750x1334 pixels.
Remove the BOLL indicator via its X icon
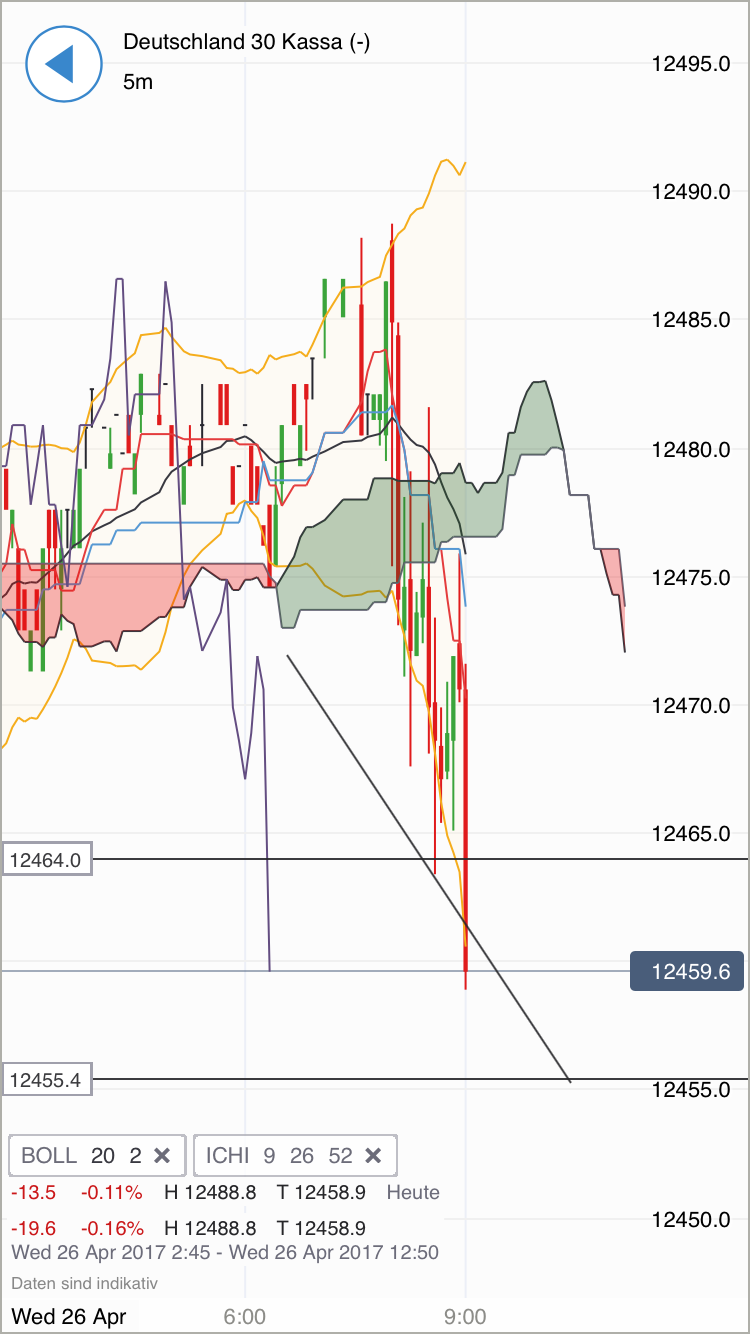click(x=163, y=1155)
